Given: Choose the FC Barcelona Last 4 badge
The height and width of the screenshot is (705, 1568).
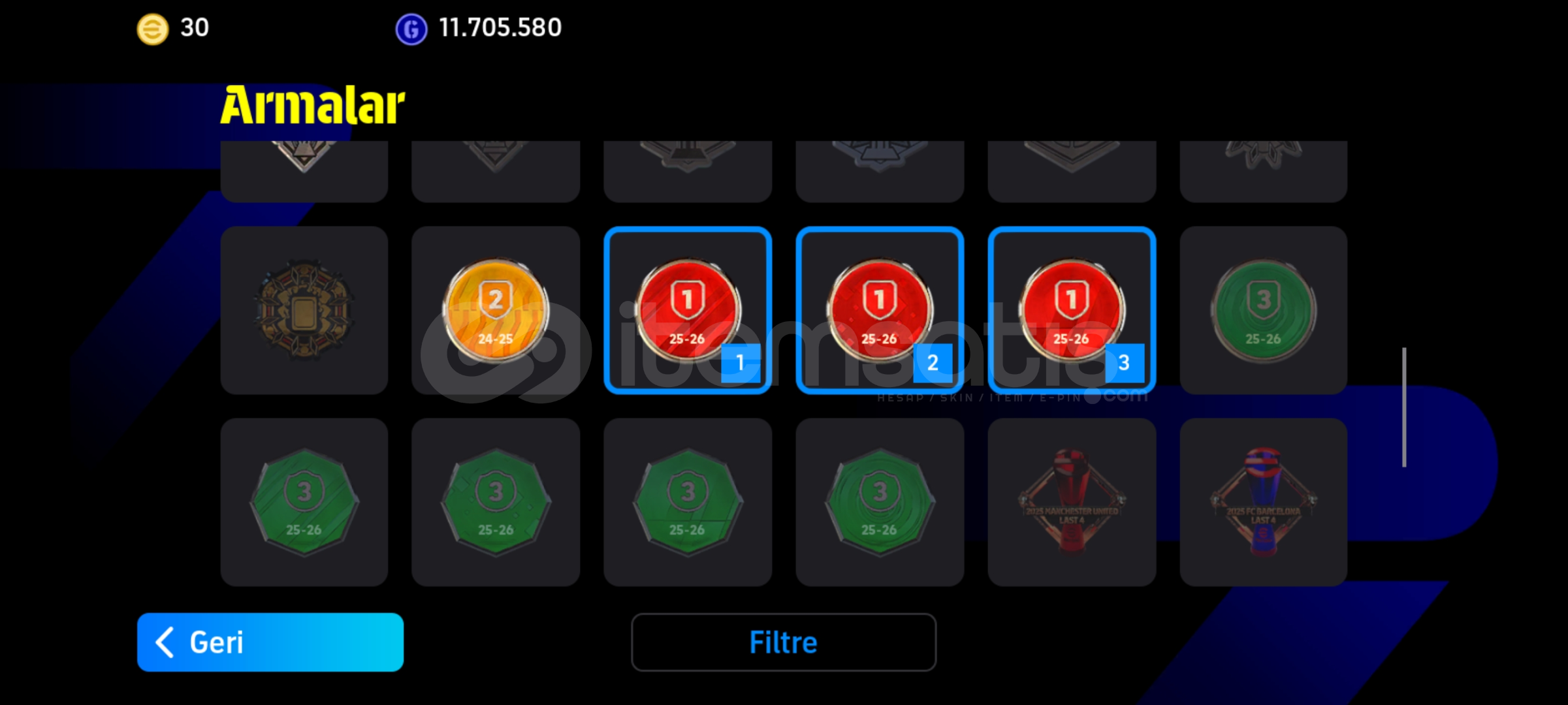Looking at the screenshot, I should [1263, 502].
